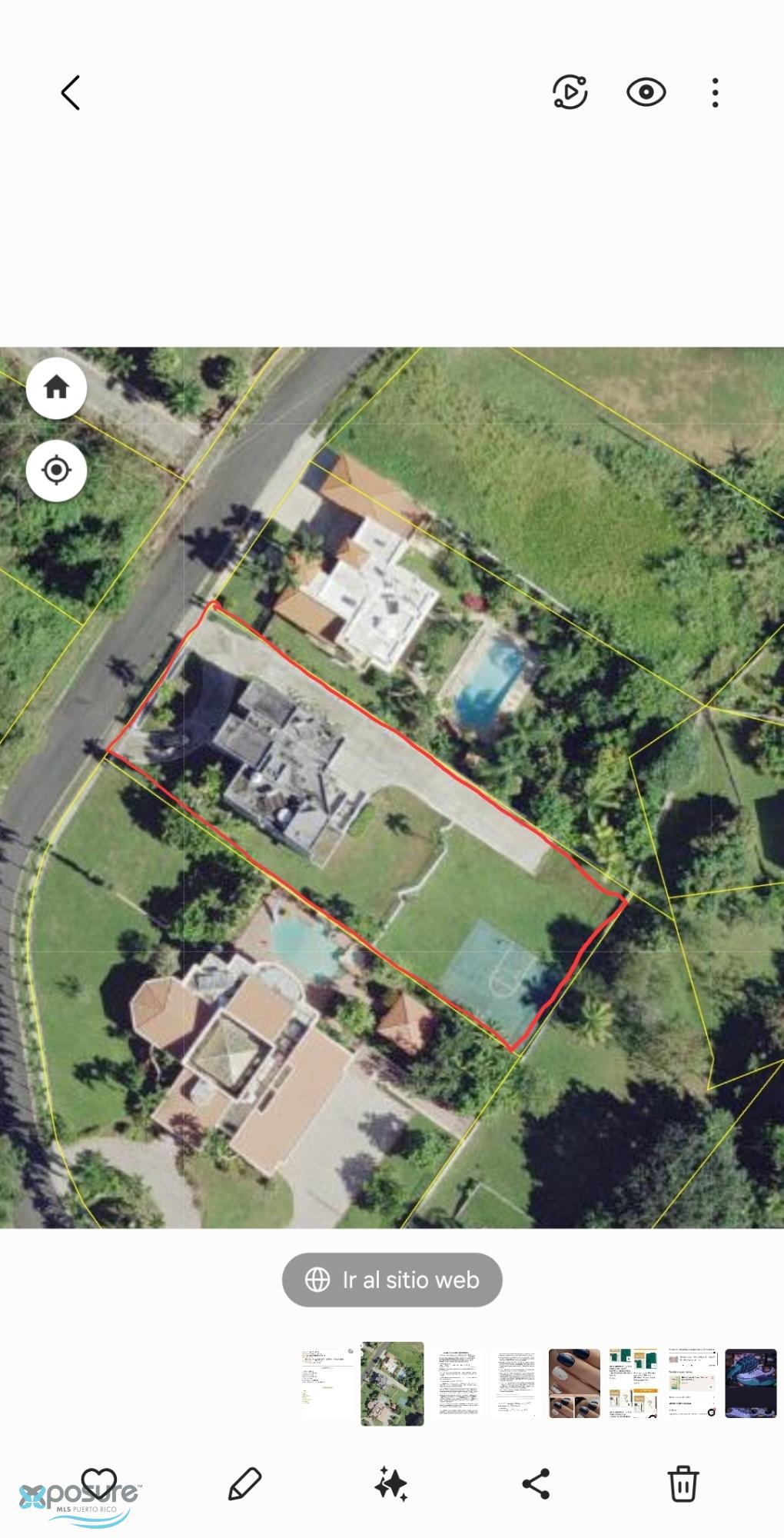Edit the photo with the pencil icon
784x1538 pixels.
(x=245, y=1483)
